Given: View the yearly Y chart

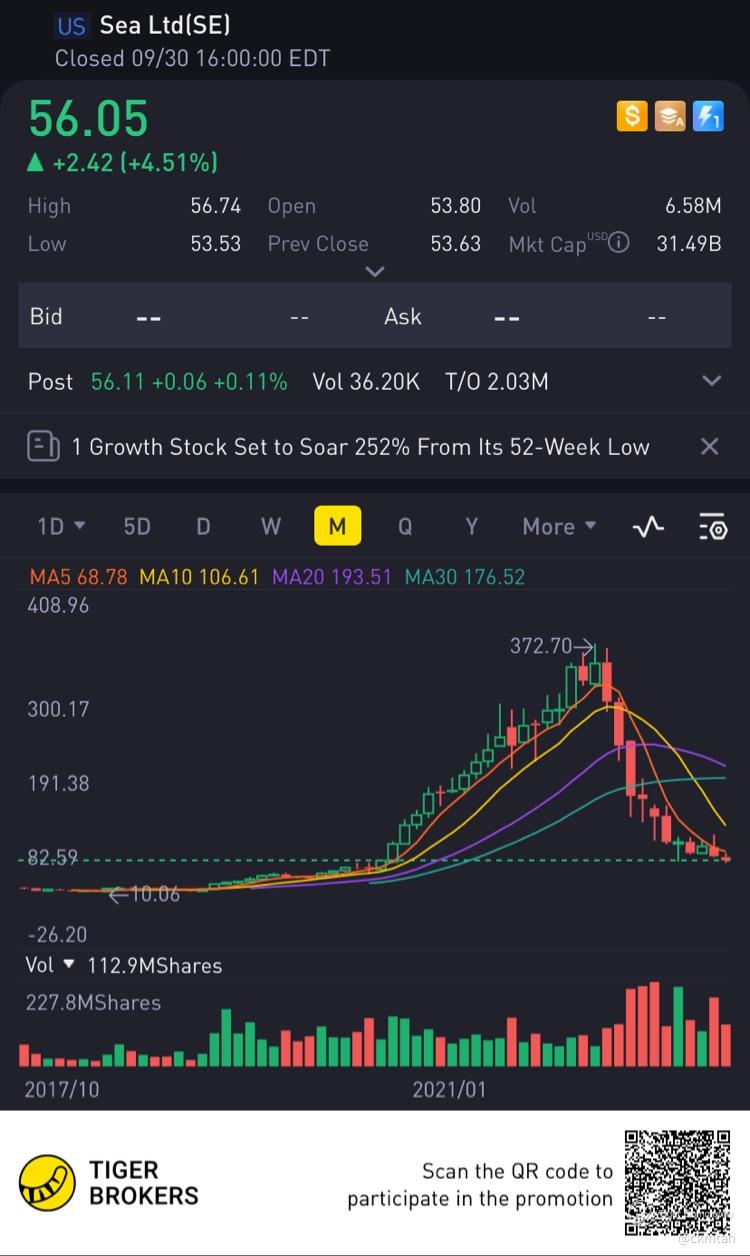Looking at the screenshot, I should tap(472, 526).
